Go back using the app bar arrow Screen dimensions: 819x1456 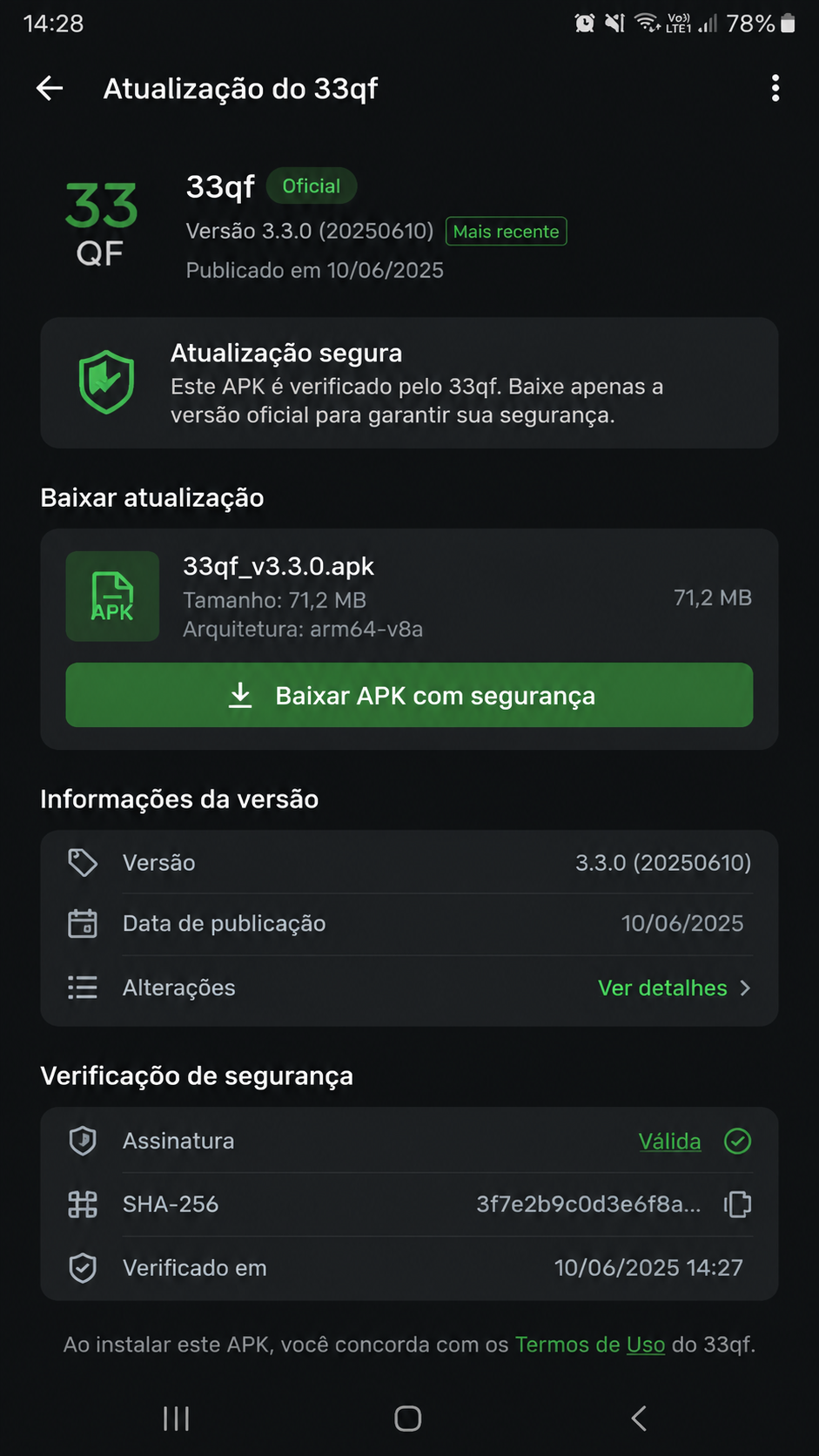[x=50, y=88]
